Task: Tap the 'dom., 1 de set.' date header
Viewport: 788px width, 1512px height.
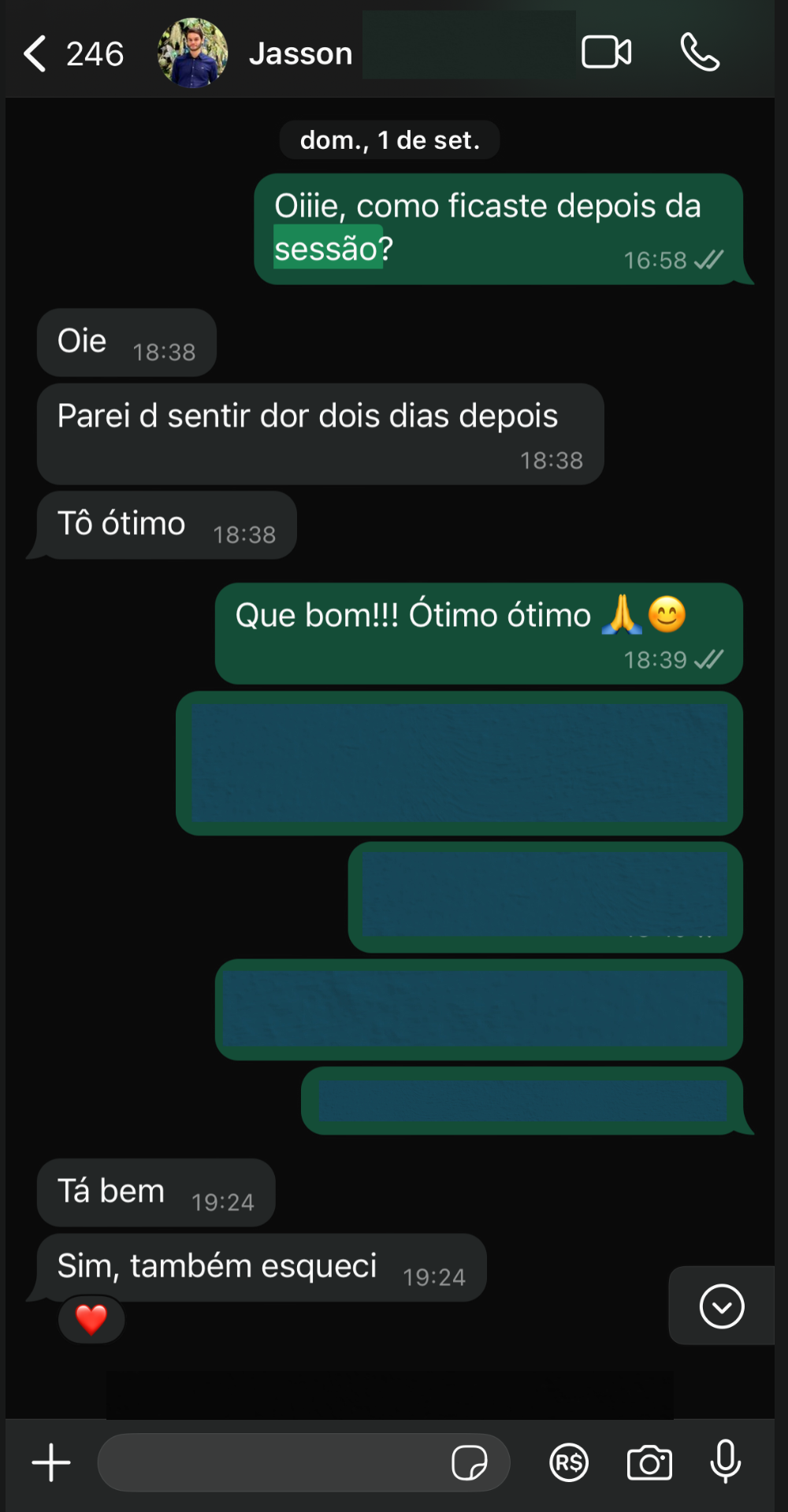Action: tap(389, 139)
